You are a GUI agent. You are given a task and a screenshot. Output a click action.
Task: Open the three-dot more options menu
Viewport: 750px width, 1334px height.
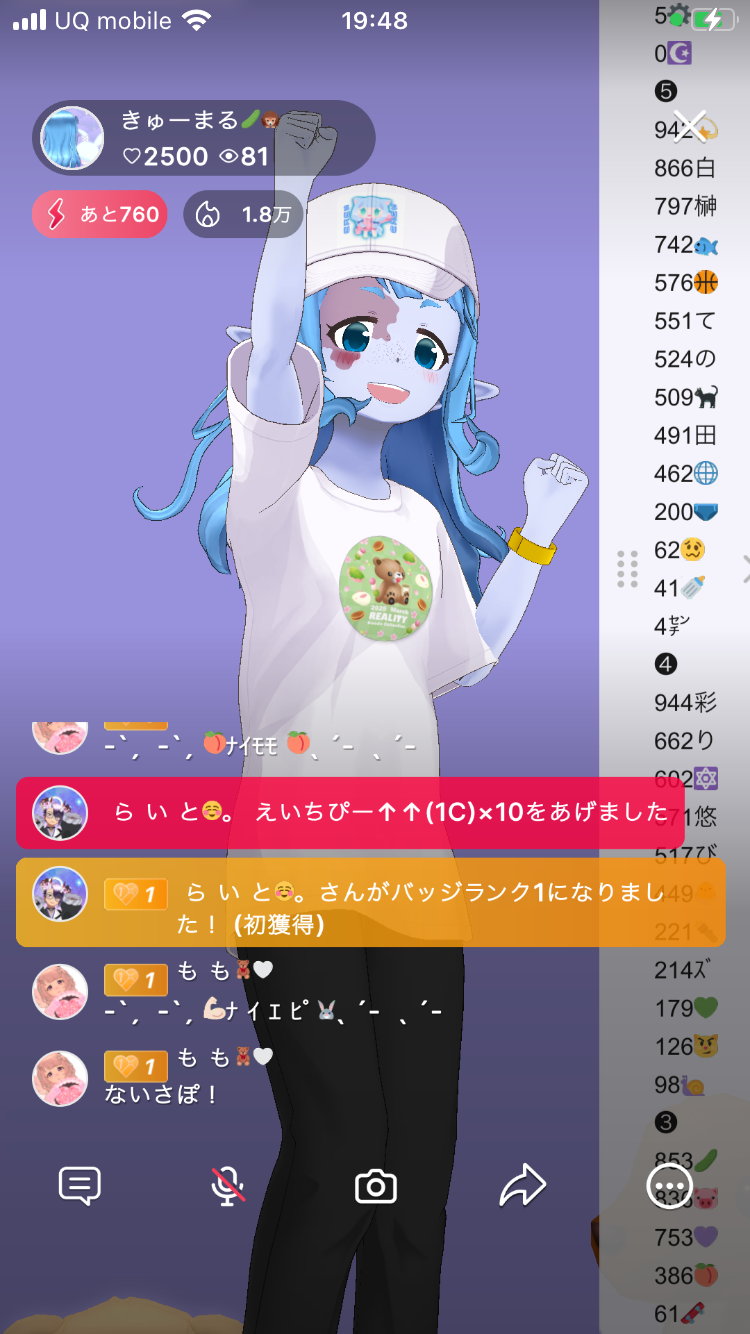(667, 1187)
